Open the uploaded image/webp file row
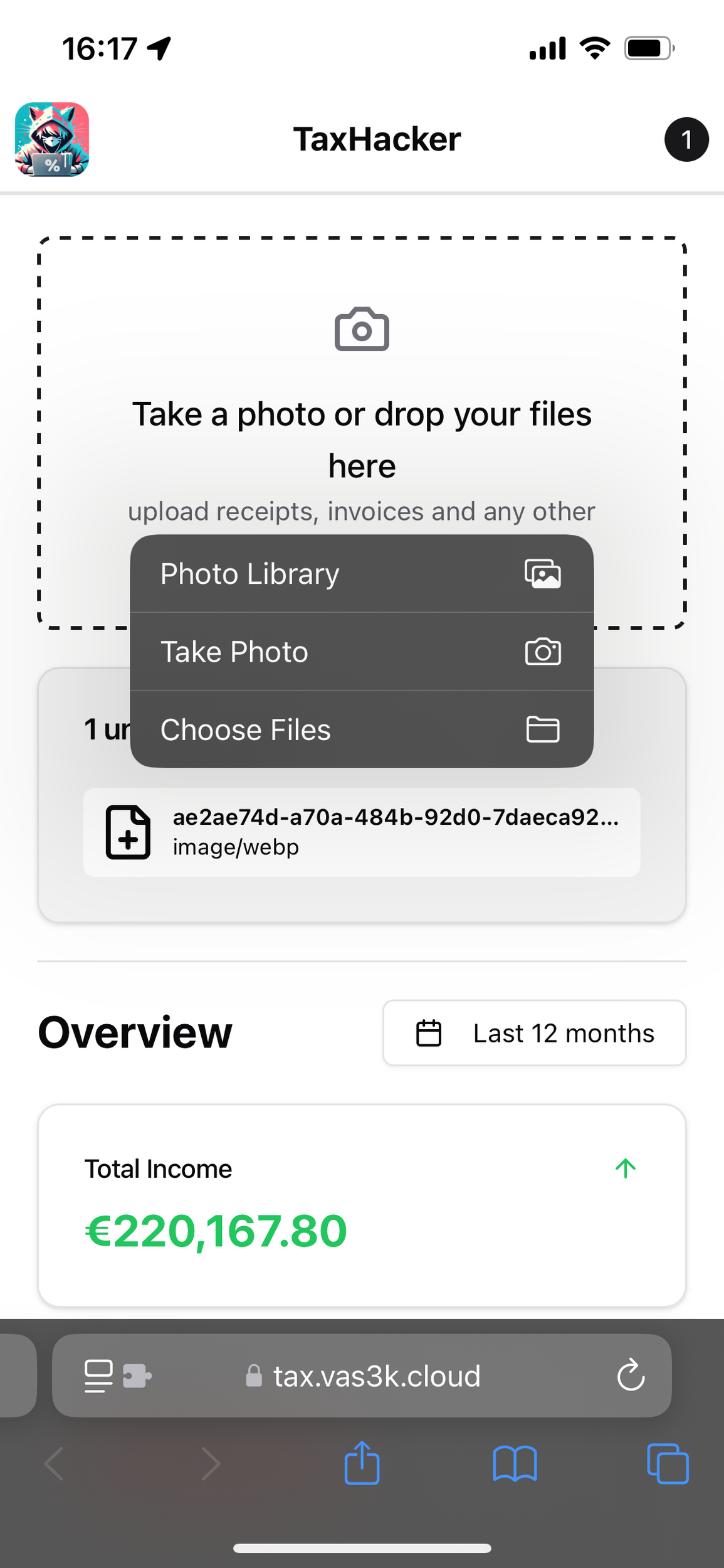The height and width of the screenshot is (1568, 724). tap(362, 832)
